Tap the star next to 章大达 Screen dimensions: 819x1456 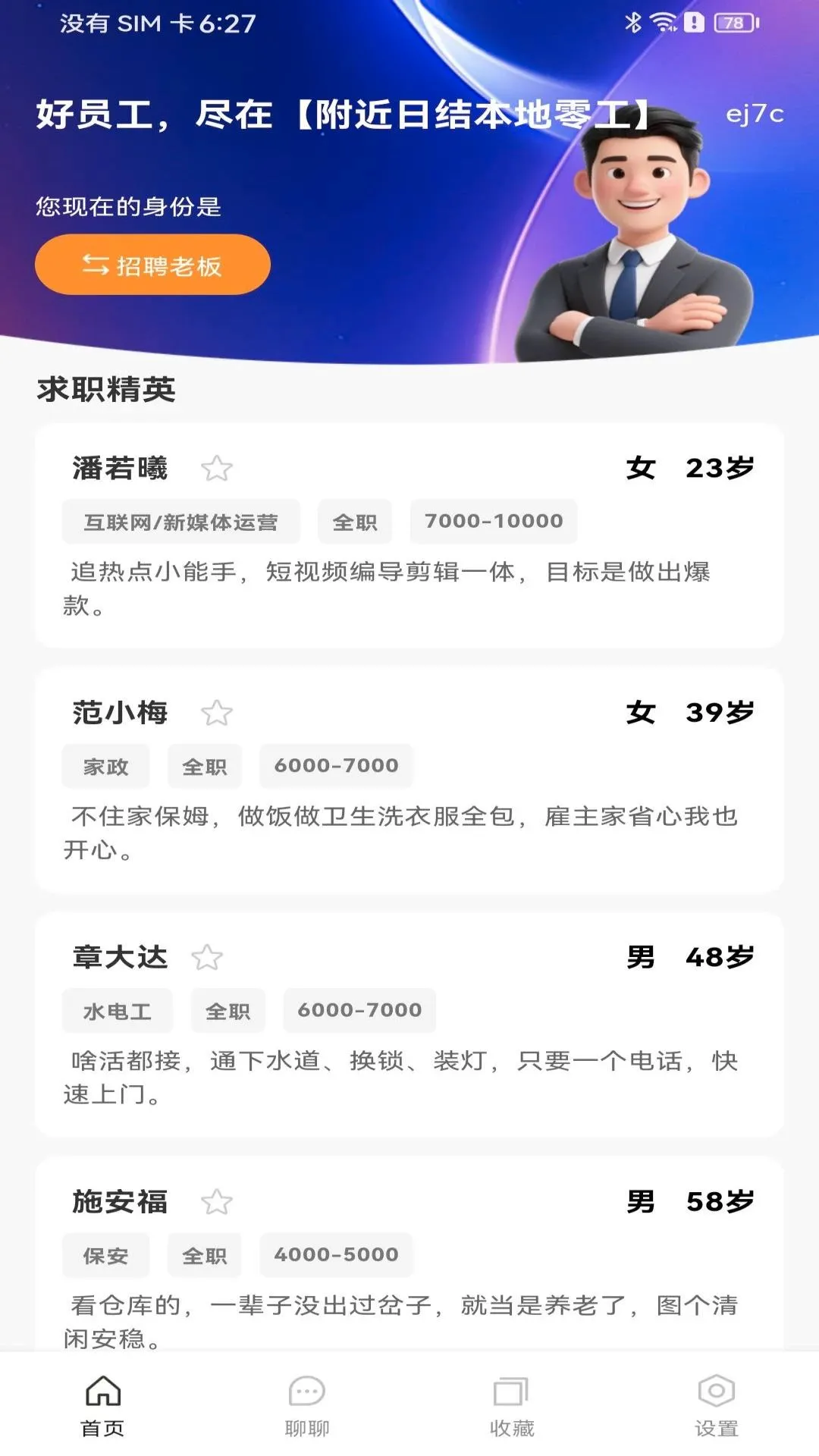[207, 958]
